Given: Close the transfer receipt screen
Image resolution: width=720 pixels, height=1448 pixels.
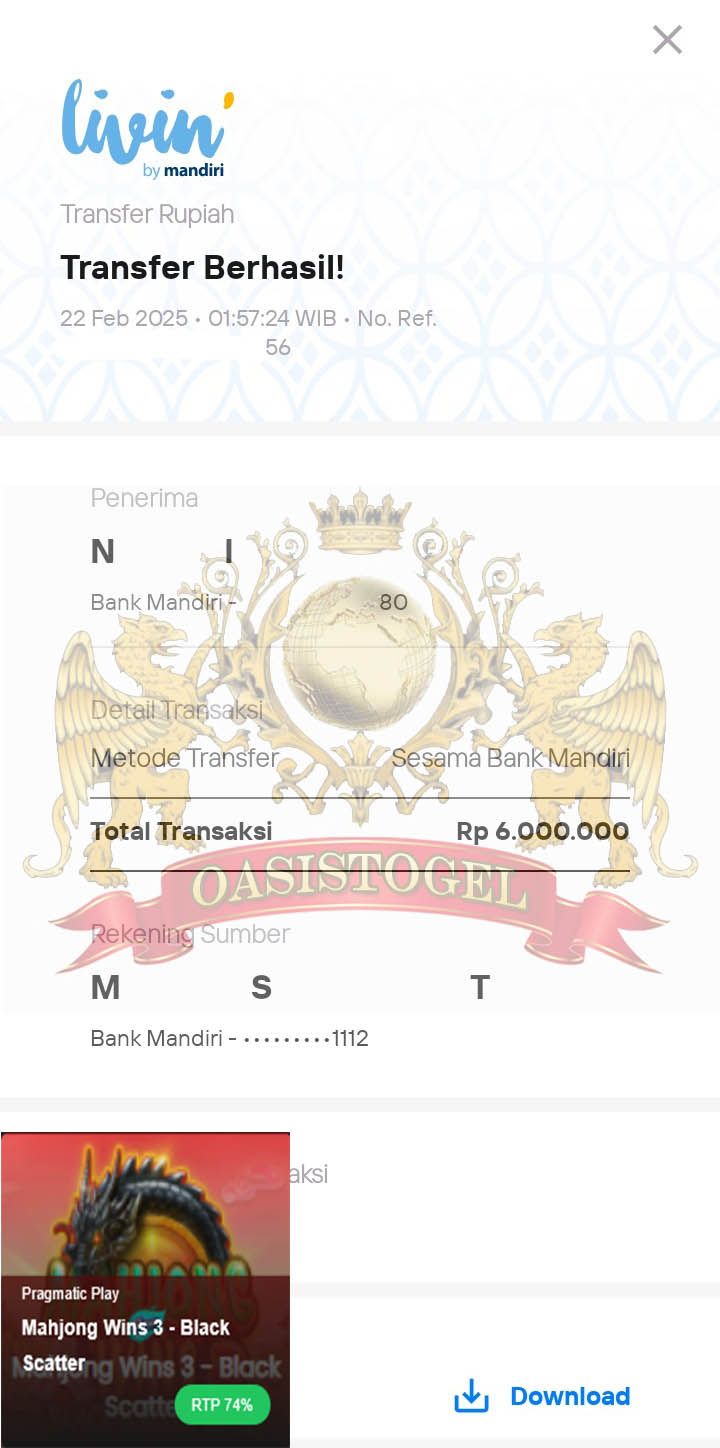Looking at the screenshot, I should (667, 40).
